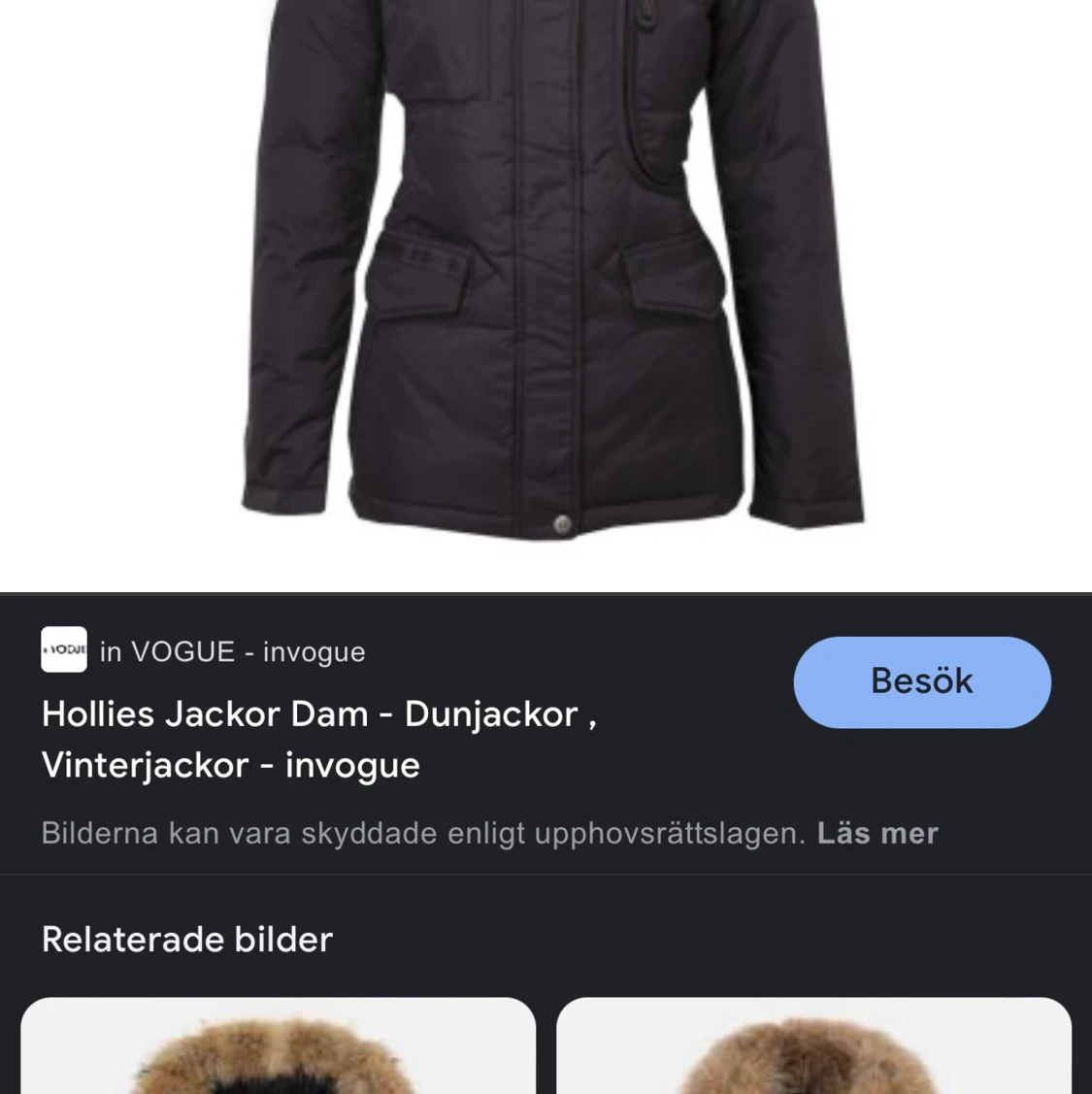Click the 'Hollies Jackor Dam - Dunjackor' title link

pos(318,714)
